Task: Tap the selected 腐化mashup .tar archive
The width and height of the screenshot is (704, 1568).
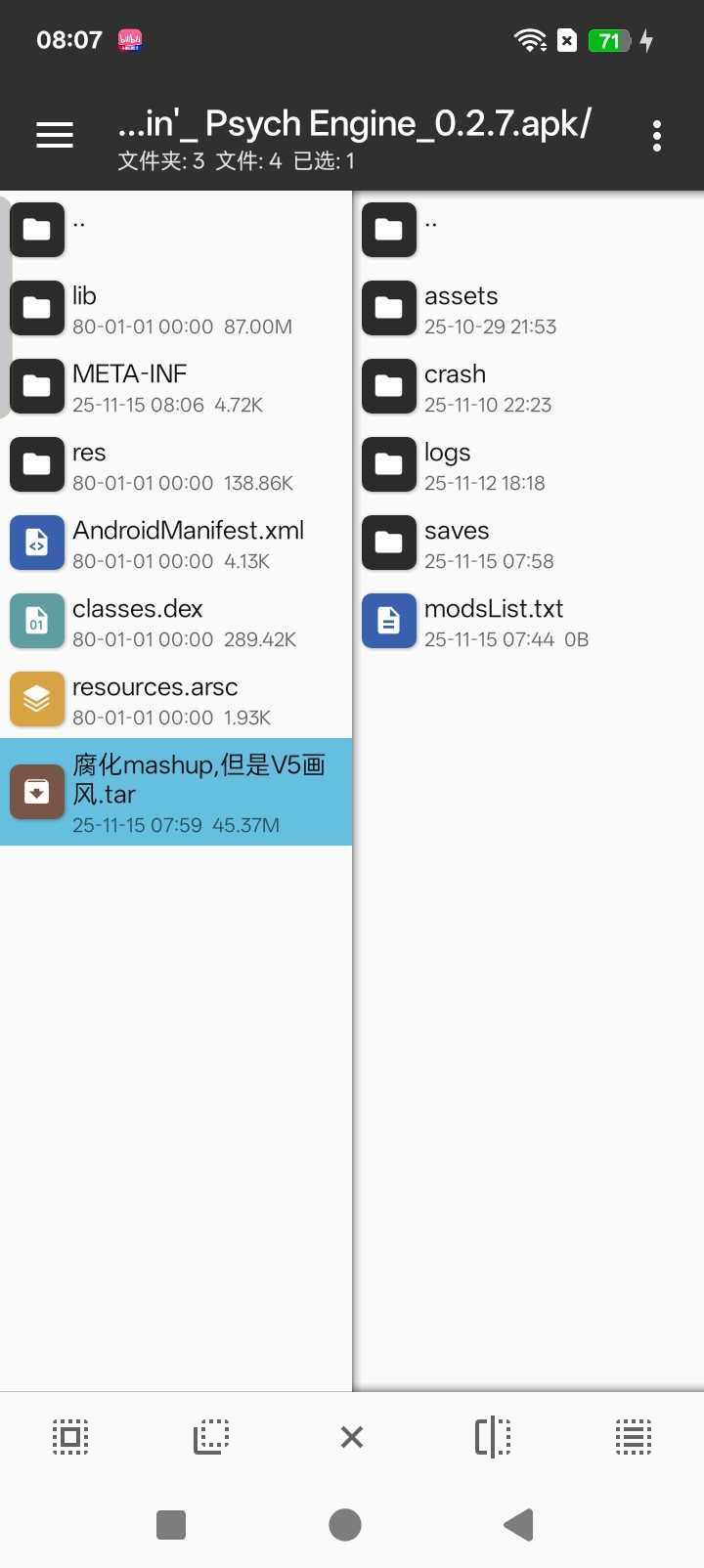Action: click(176, 792)
